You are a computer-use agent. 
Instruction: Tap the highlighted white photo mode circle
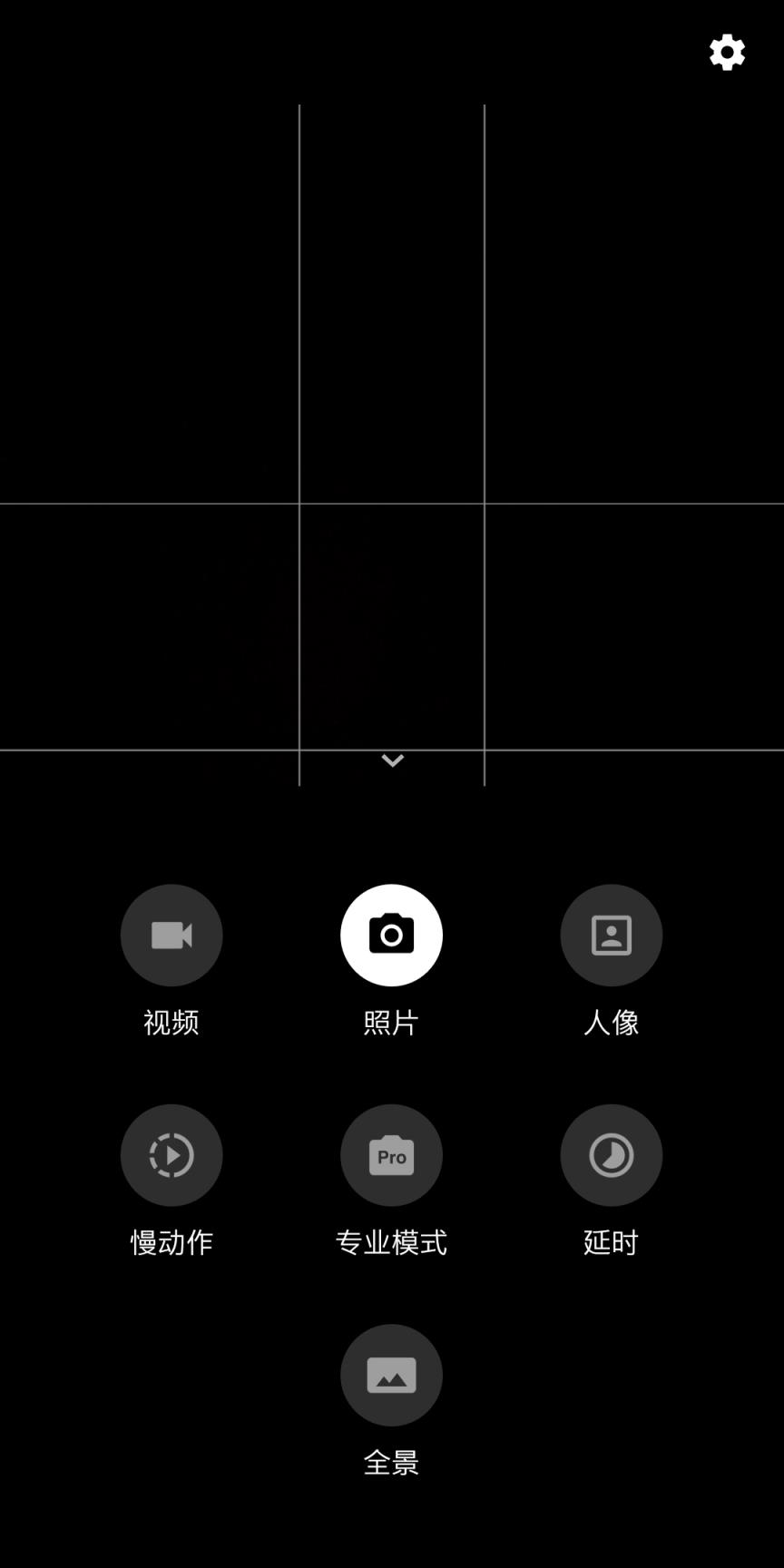(391, 935)
